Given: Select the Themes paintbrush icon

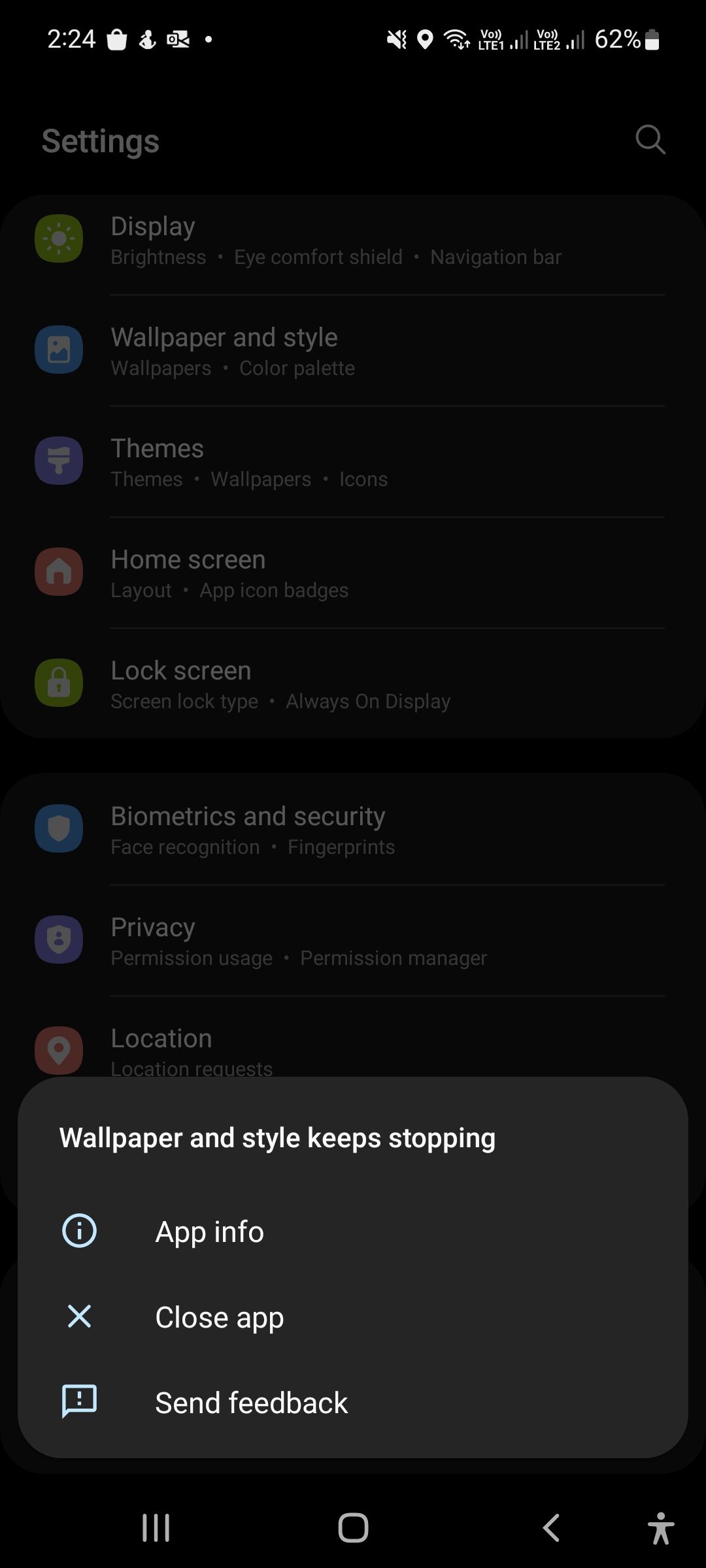Looking at the screenshot, I should [x=59, y=461].
